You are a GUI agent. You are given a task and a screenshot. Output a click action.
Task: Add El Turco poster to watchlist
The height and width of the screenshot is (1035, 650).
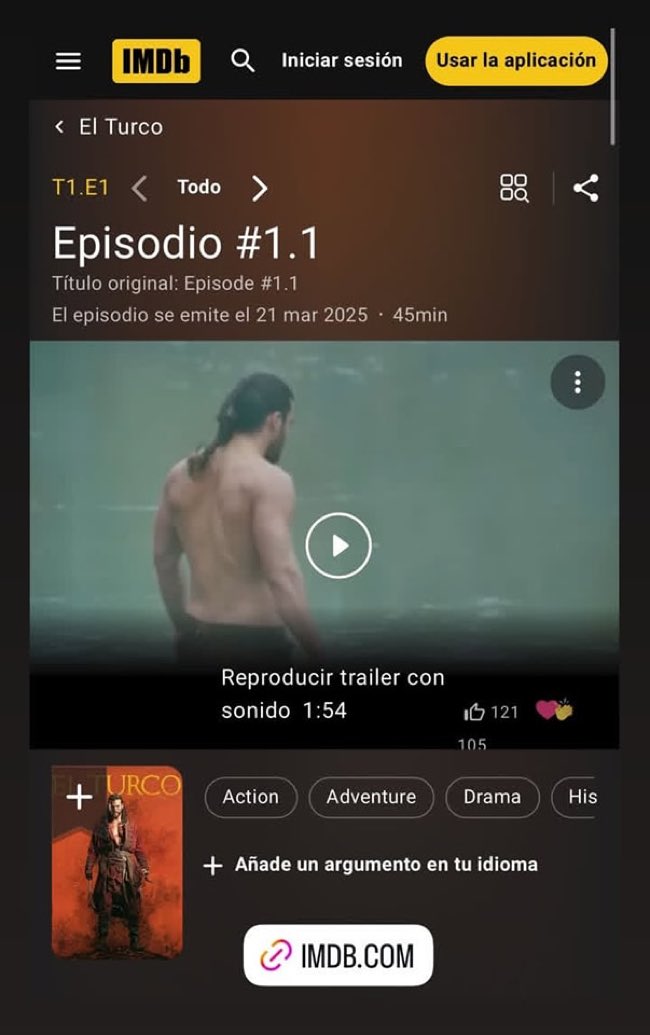coord(79,797)
